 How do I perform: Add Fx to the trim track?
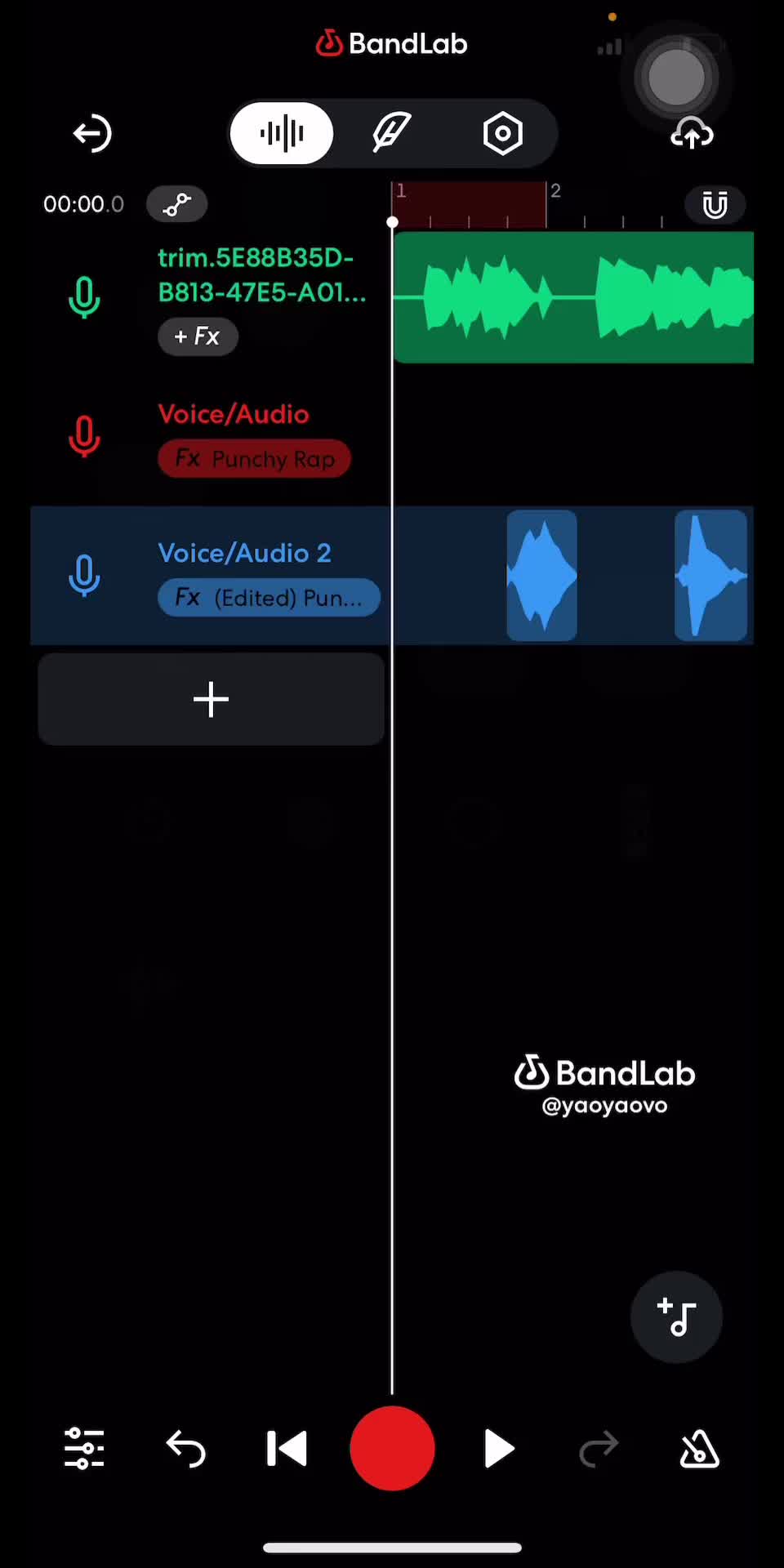pos(198,336)
